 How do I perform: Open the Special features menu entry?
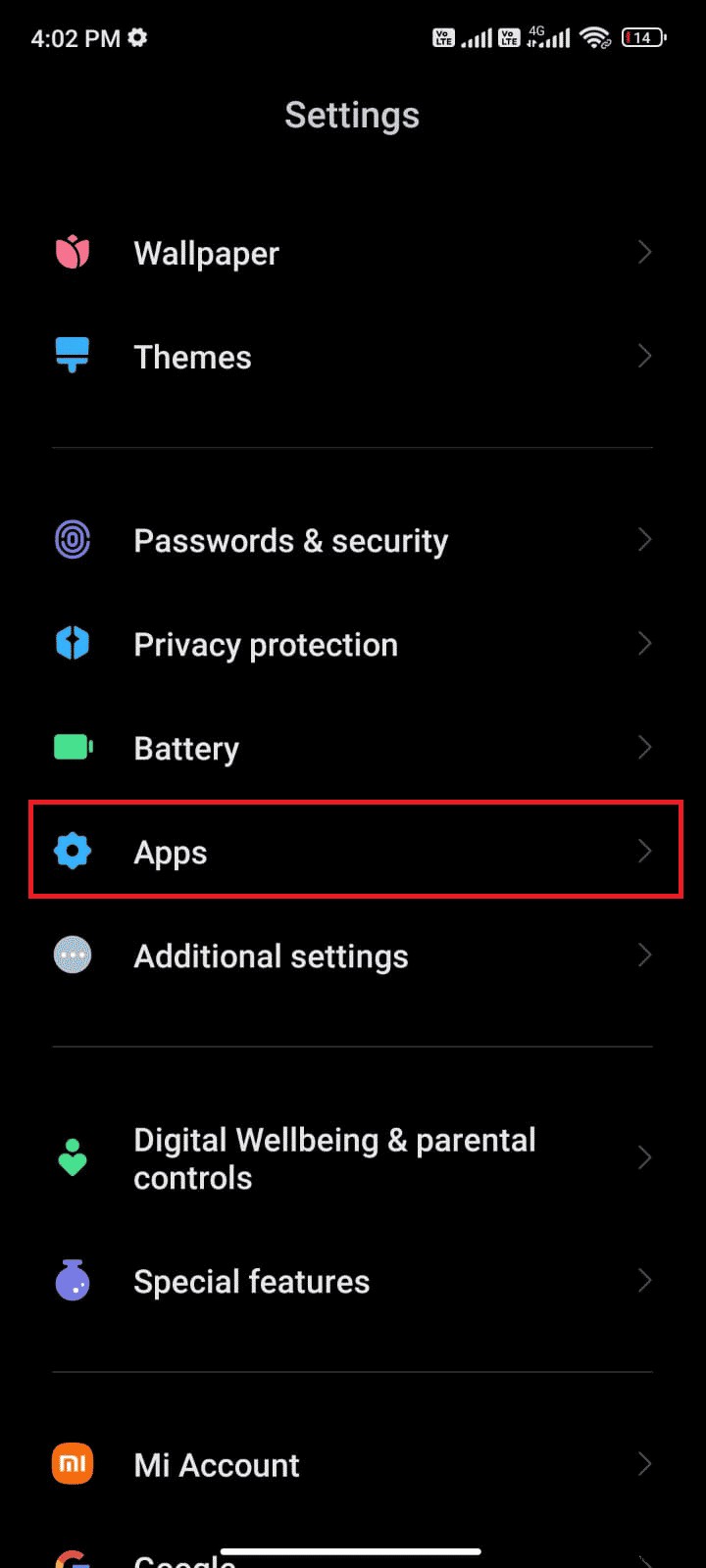[353, 1281]
